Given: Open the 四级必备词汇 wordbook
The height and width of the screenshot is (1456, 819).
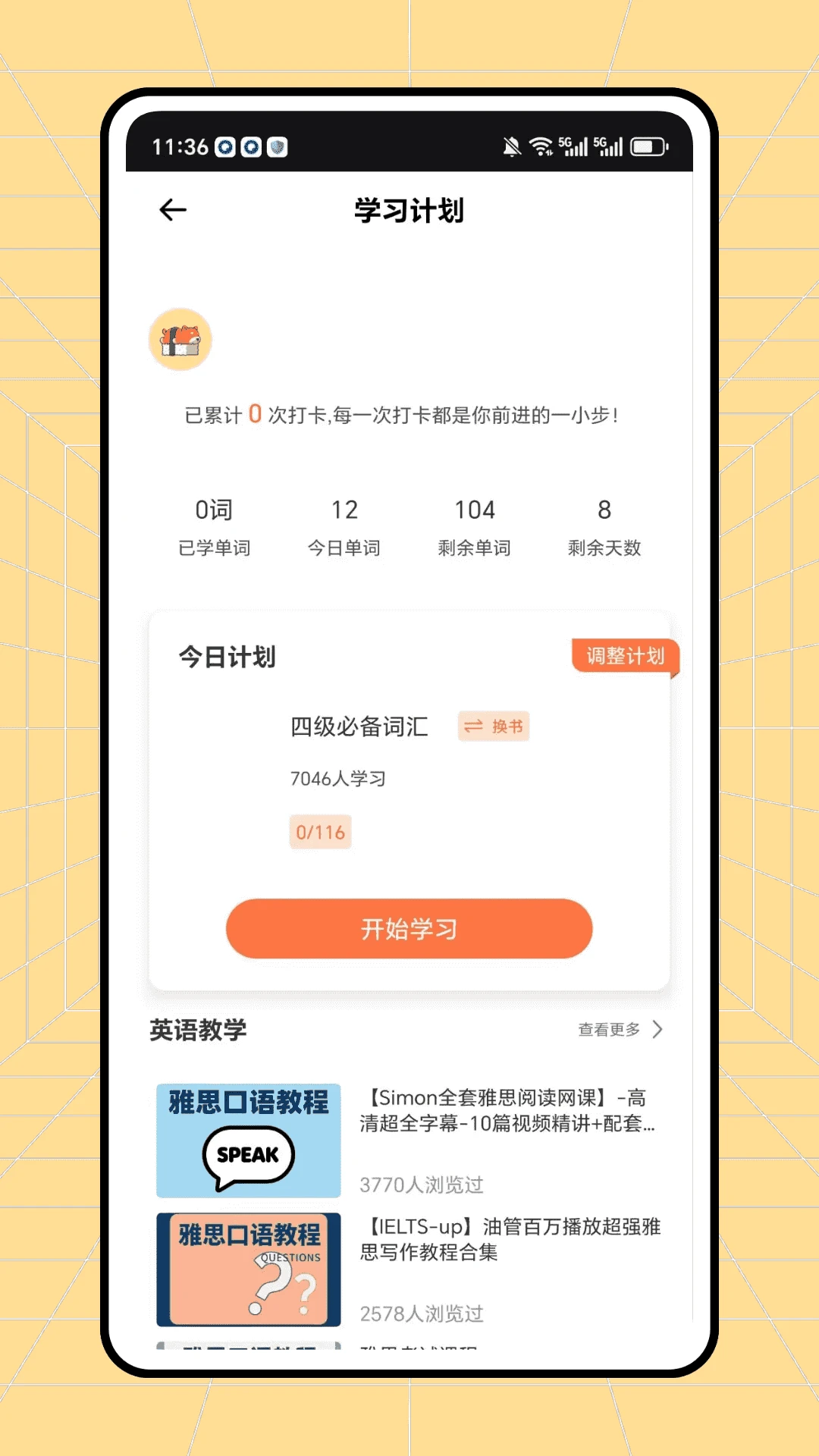Looking at the screenshot, I should coord(358,726).
